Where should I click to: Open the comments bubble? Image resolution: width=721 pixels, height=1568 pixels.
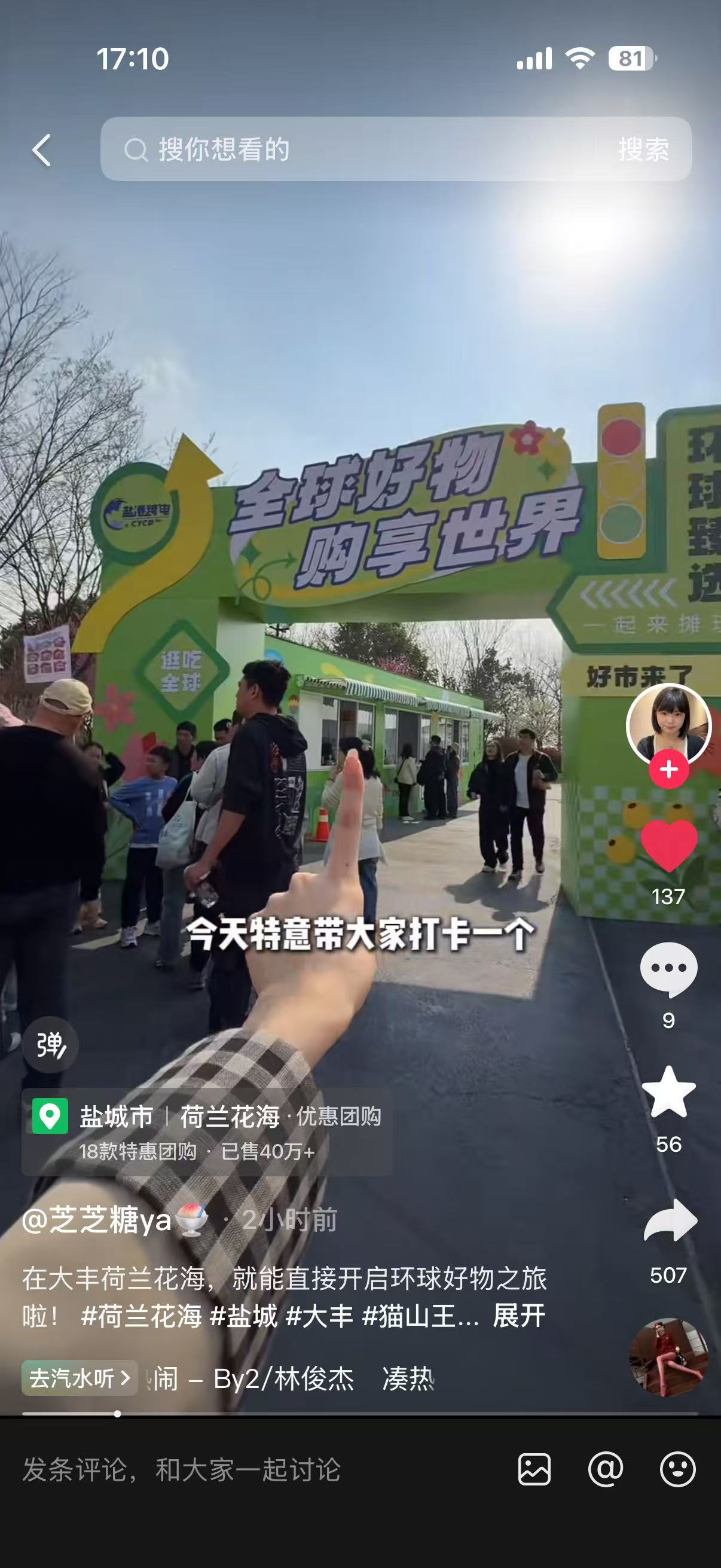(x=668, y=968)
